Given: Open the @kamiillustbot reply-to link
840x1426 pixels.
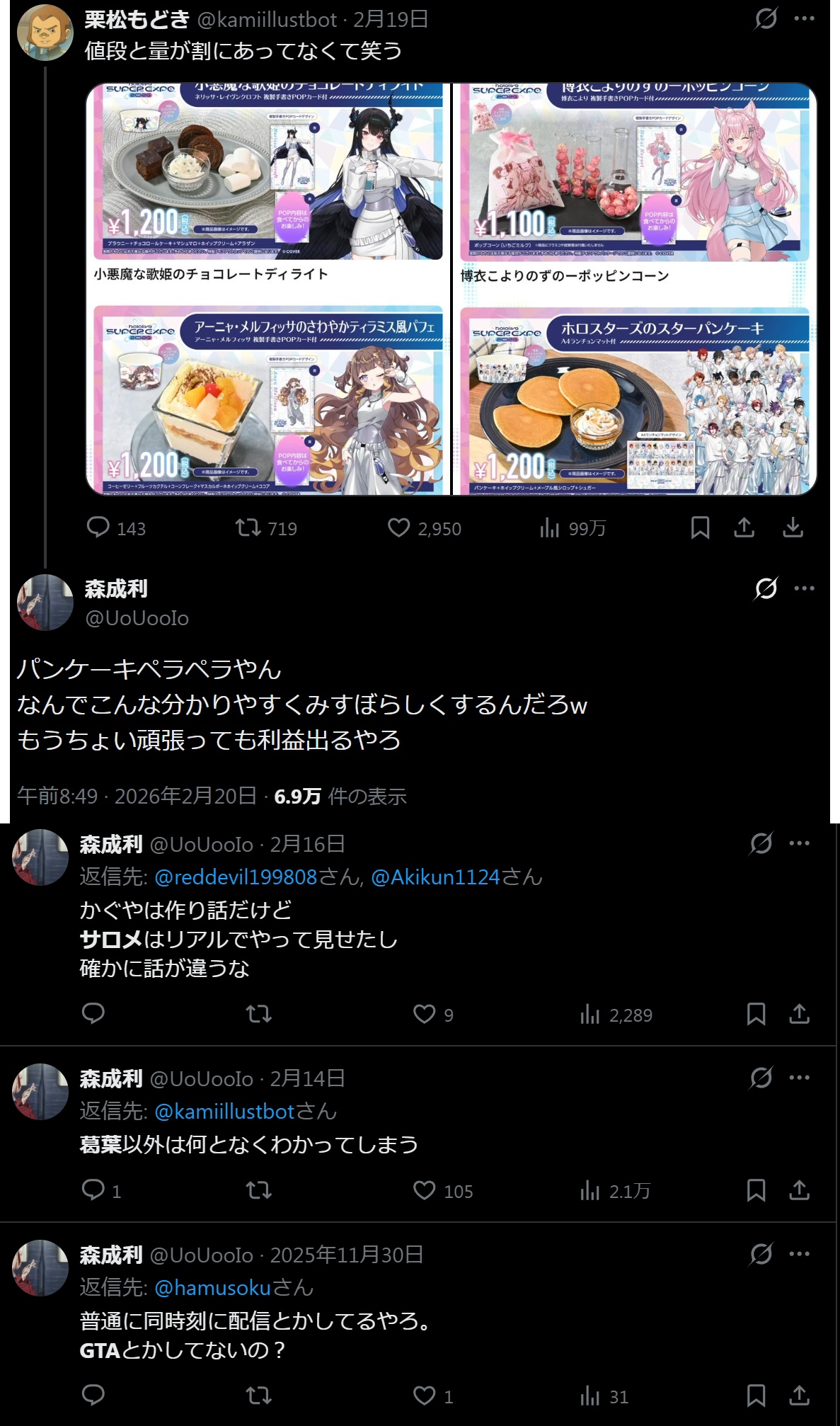Looking at the screenshot, I should click(224, 1112).
